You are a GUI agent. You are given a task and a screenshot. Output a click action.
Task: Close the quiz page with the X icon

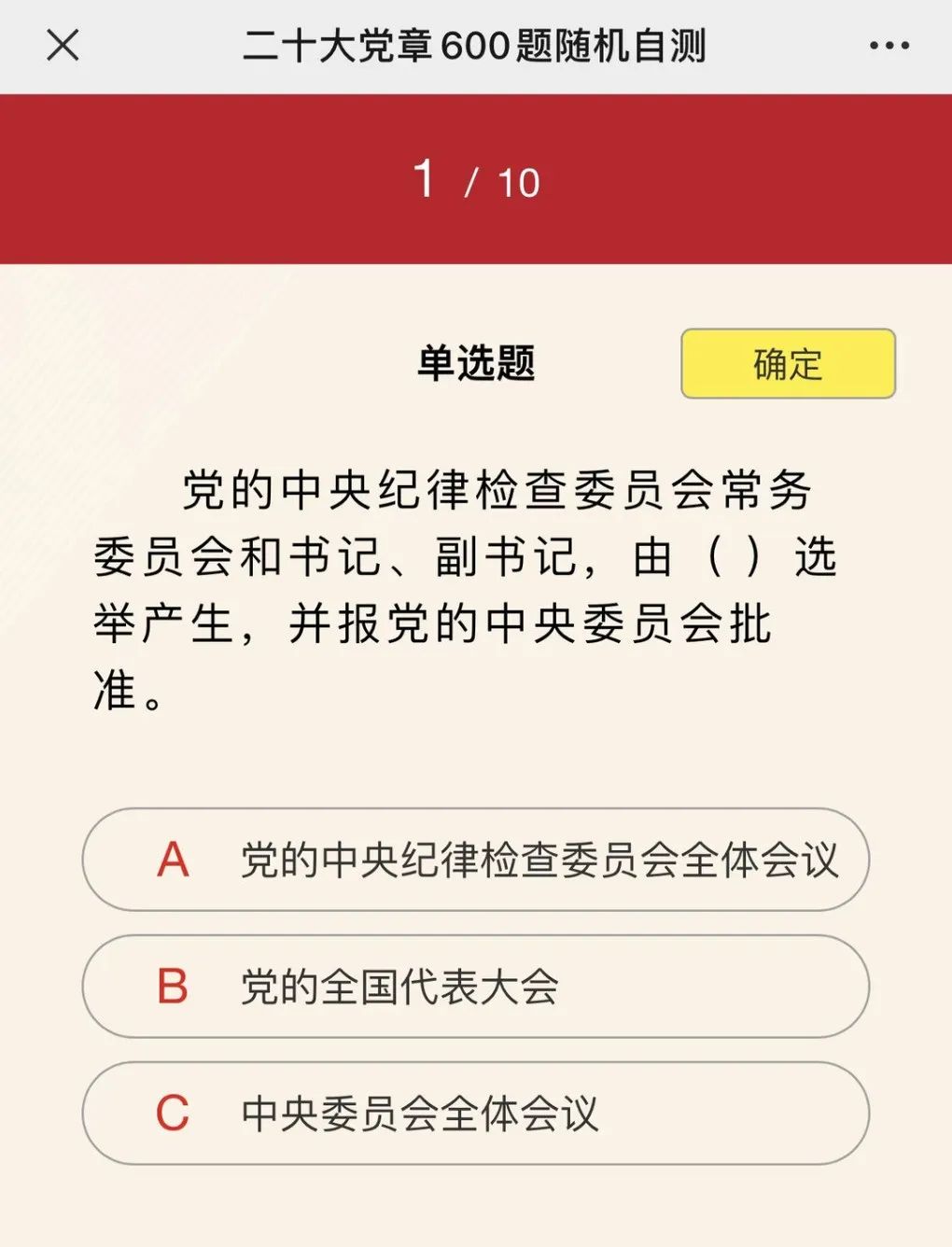click(x=63, y=45)
